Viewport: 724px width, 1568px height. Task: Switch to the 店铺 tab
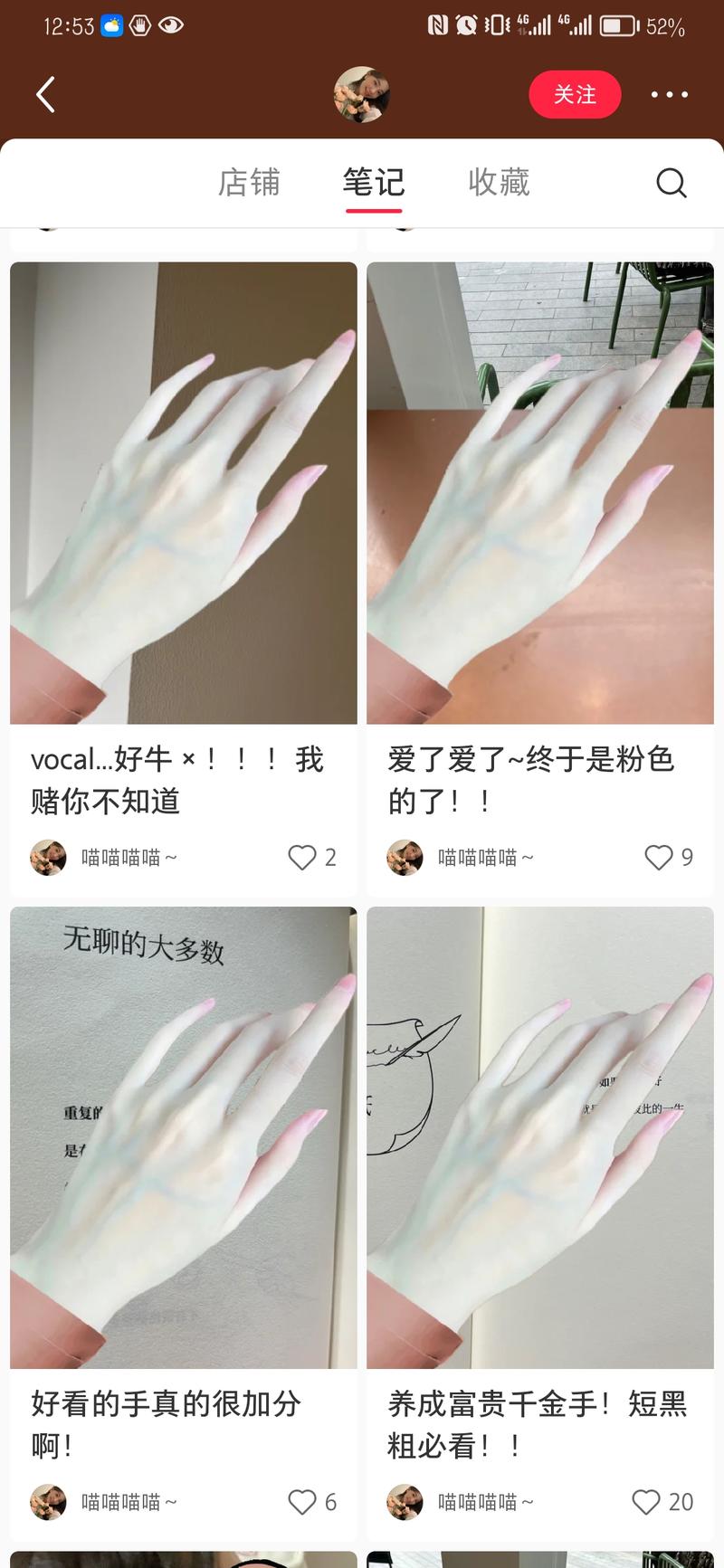249,183
